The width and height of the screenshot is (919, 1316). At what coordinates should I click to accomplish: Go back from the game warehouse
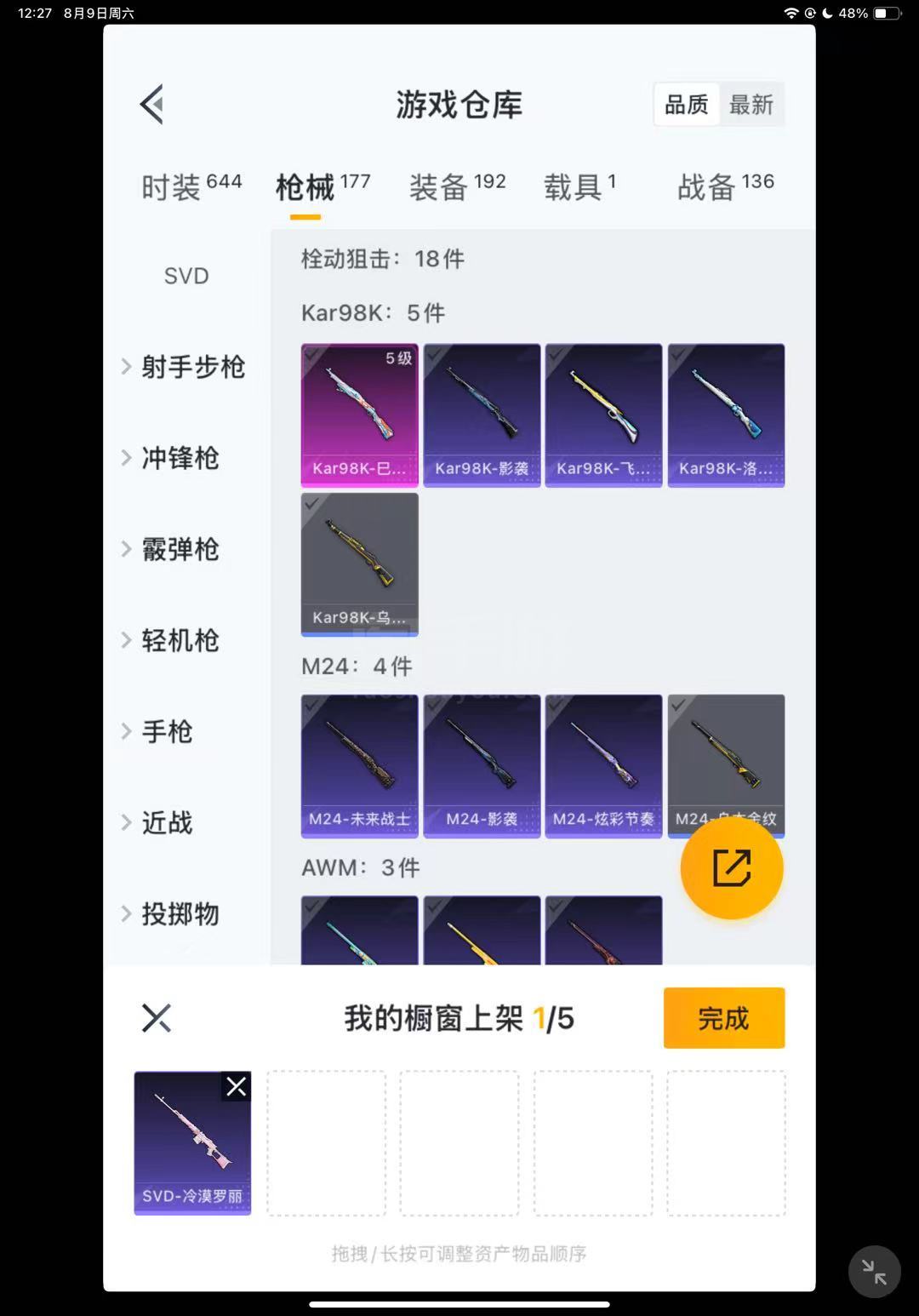pyautogui.click(x=151, y=105)
